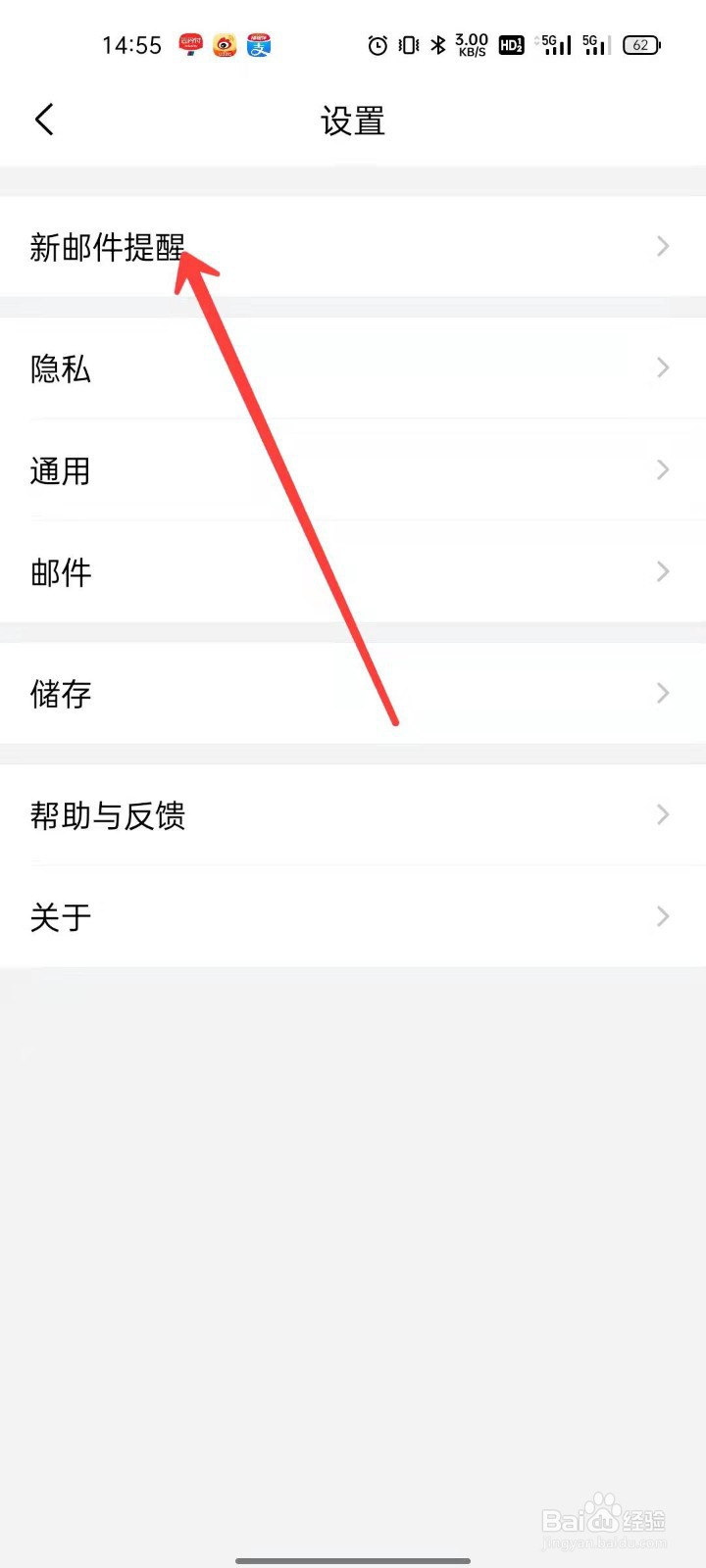Open 新邮件提醒 settings
706x1568 pixels.
[108, 247]
